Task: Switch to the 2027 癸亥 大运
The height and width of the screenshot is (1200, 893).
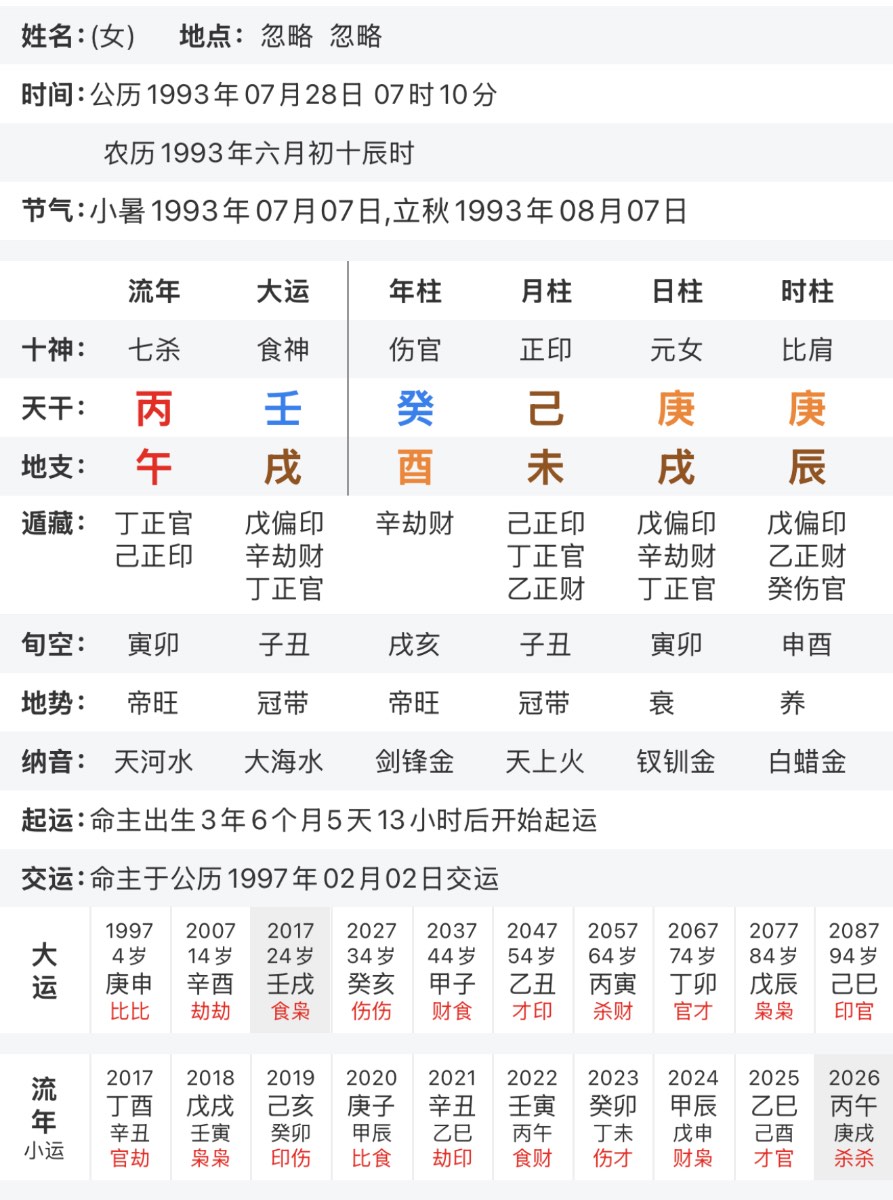Action: tap(371, 970)
